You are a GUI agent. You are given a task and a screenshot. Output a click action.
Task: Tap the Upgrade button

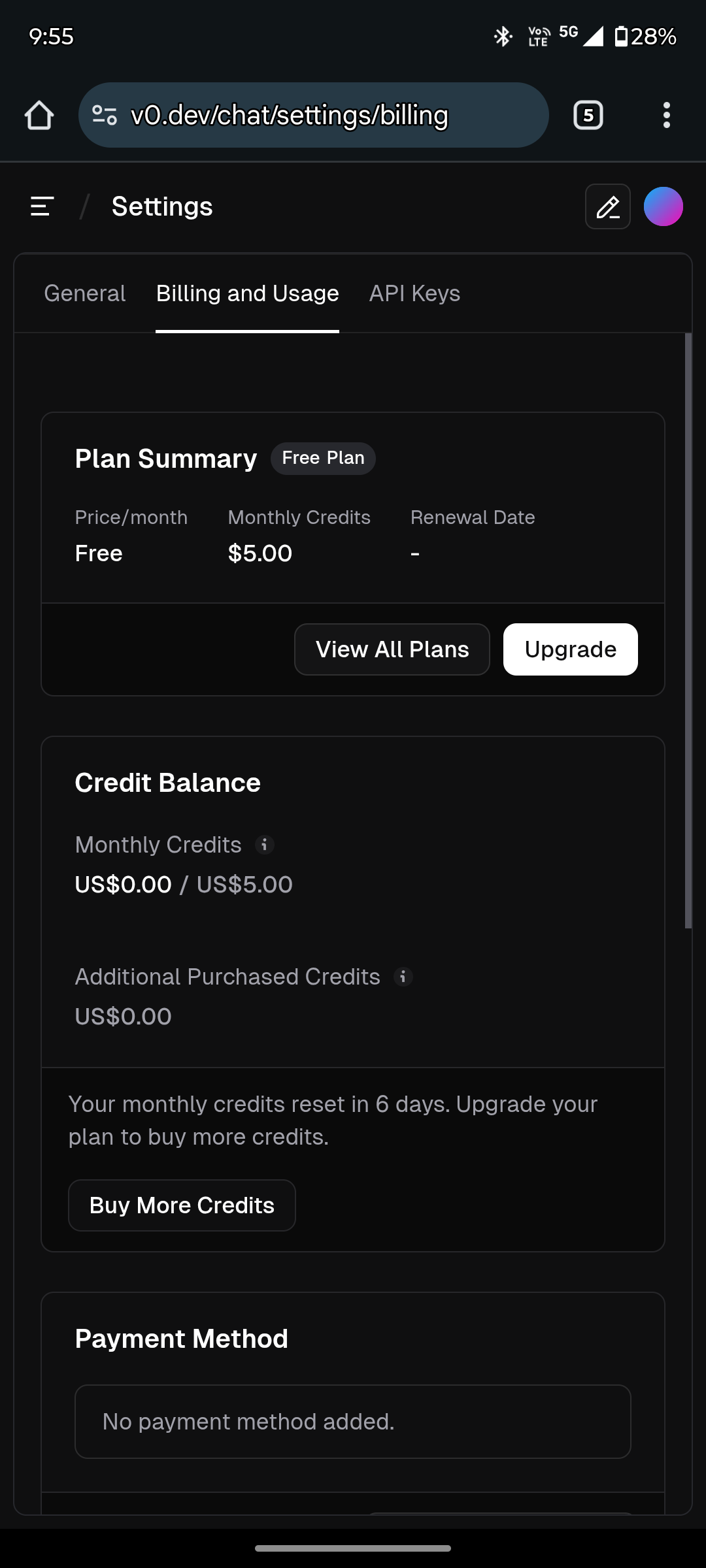coord(571,649)
